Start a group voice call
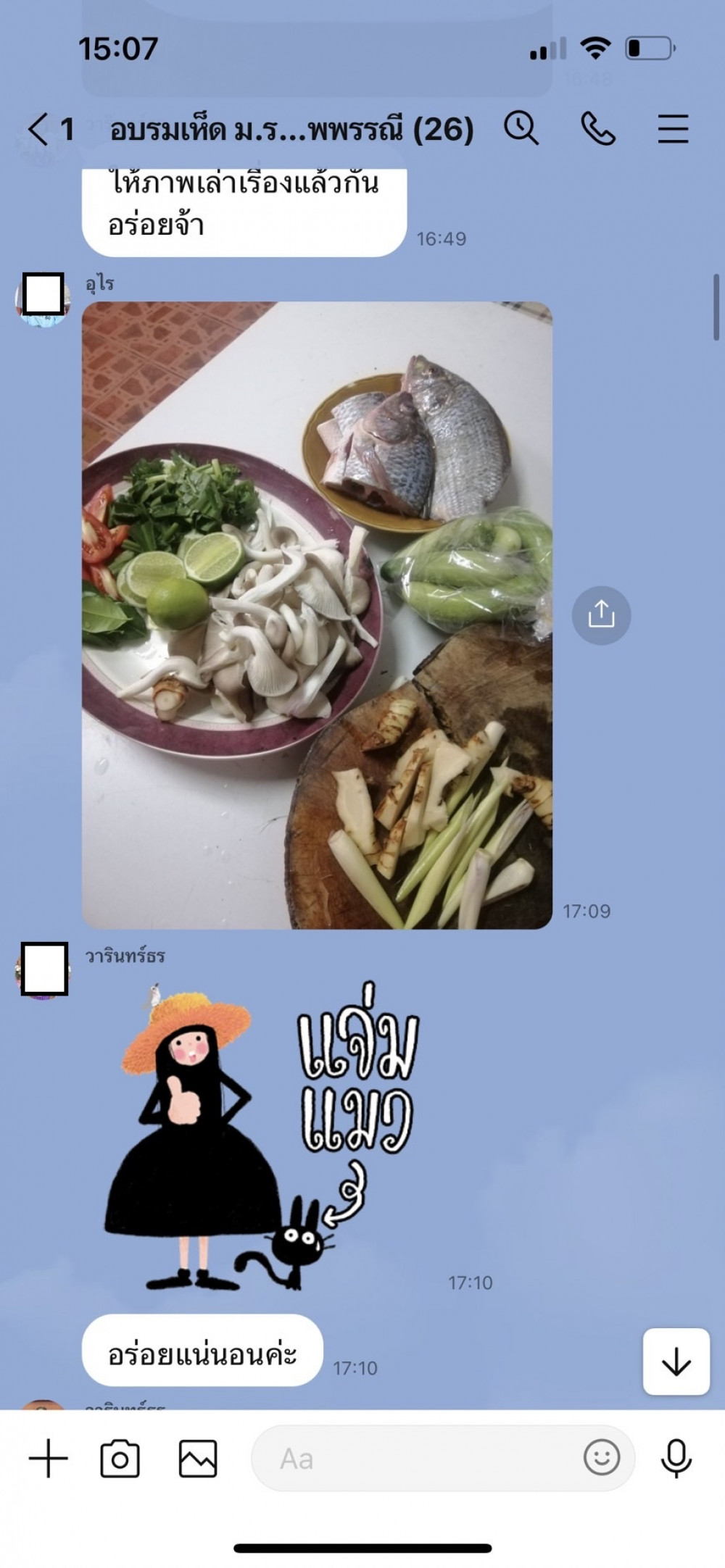The width and height of the screenshot is (725, 1568). click(598, 129)
